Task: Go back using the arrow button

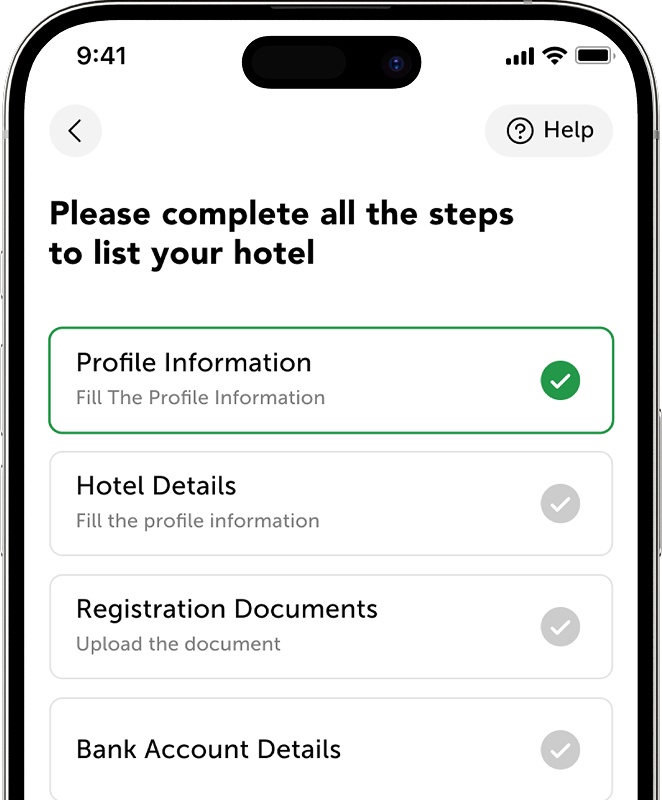Action: coord(75,131)
